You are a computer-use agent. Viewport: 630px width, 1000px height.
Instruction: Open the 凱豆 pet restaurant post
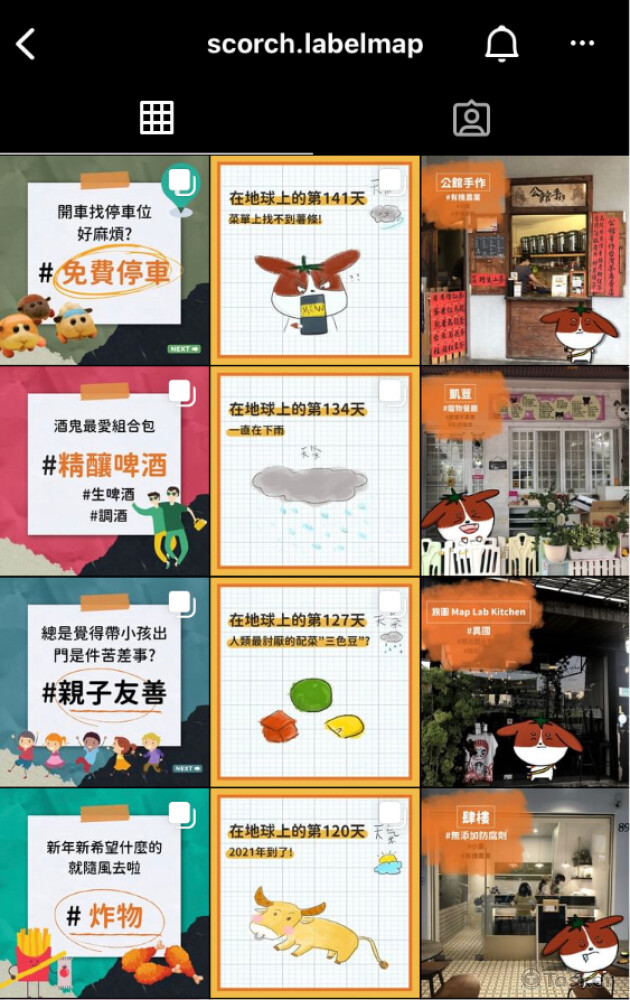[x=526, y=471]
